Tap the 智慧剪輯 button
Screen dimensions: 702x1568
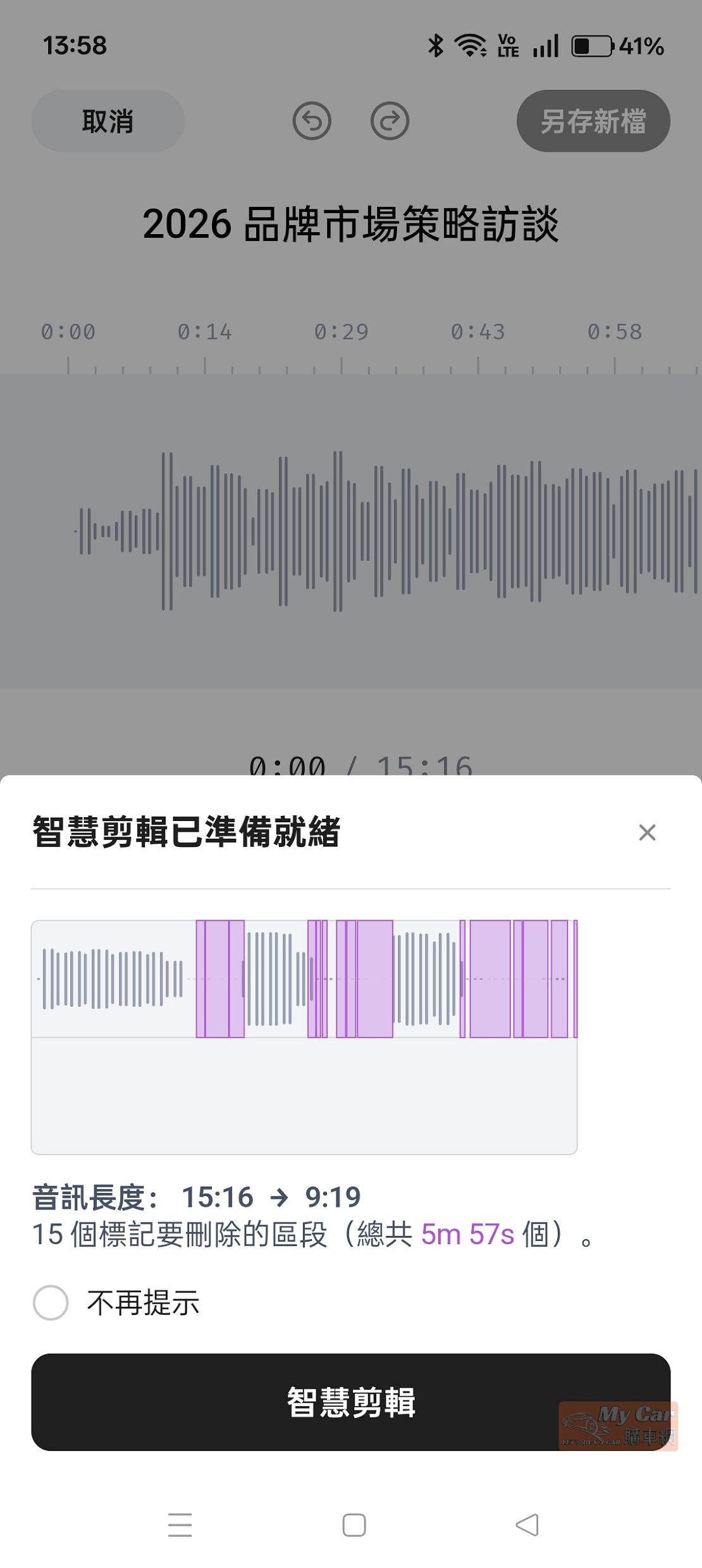pos(350,1402)
